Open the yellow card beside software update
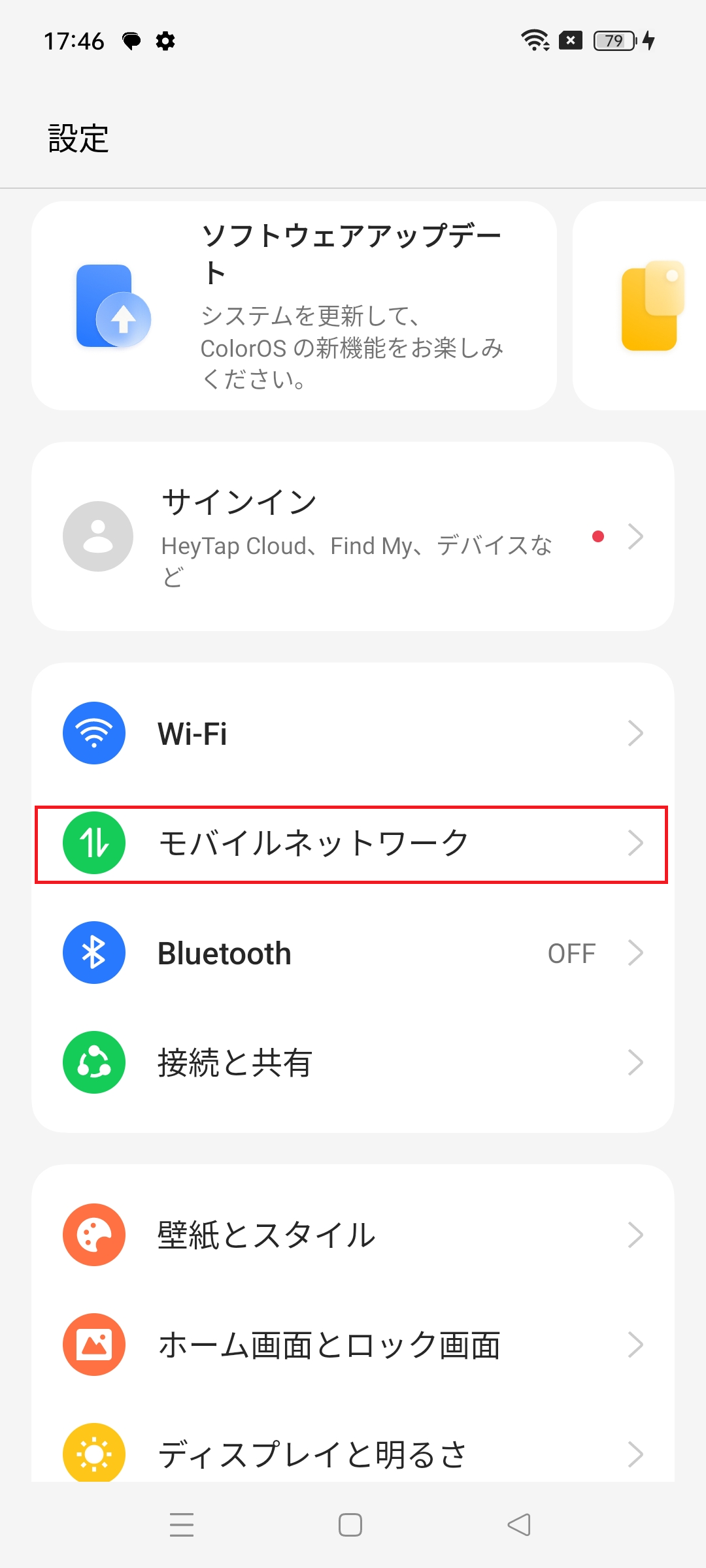Image resolution: width=706 pixels, height=1568 pixels. (x=639, y=306)
